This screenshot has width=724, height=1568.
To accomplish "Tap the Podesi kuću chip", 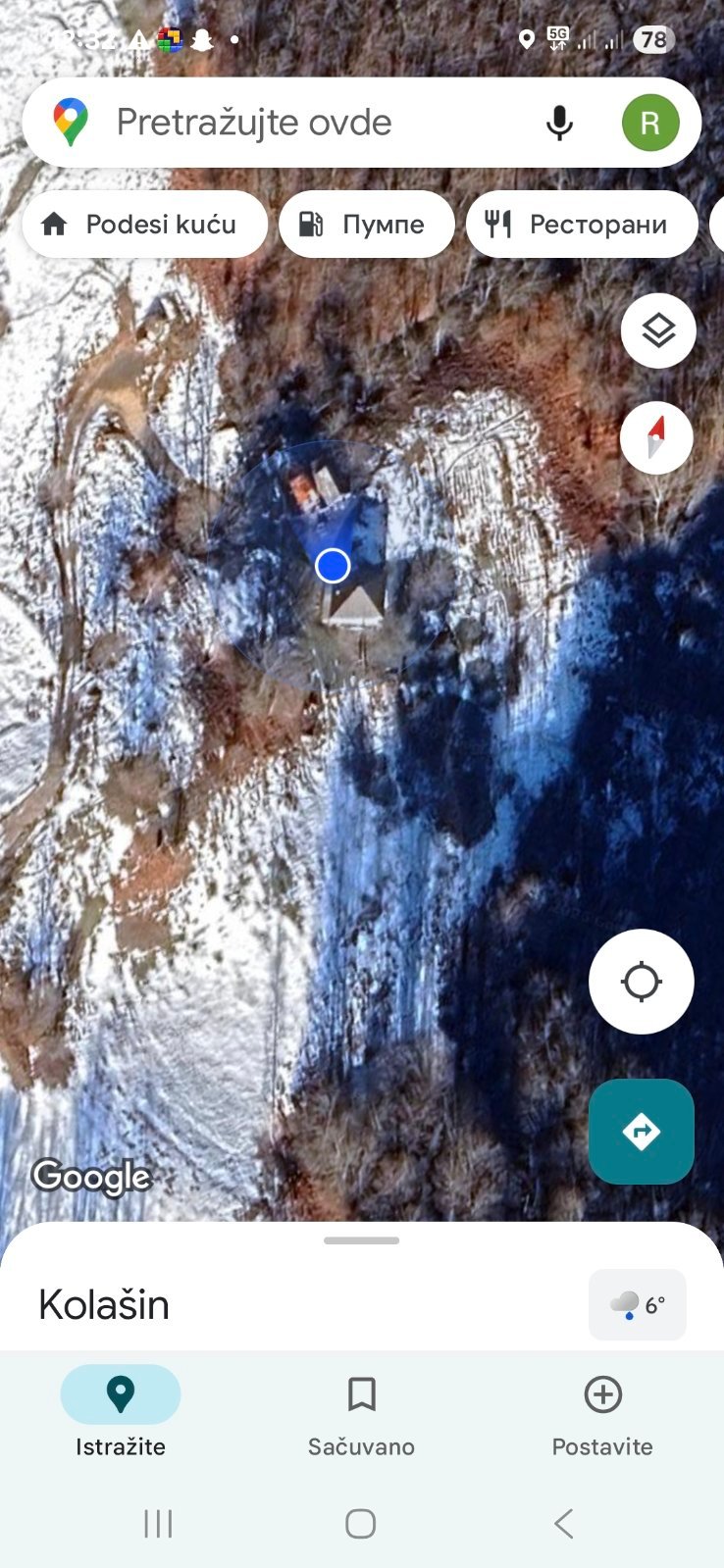I will (x=144, y=225).
